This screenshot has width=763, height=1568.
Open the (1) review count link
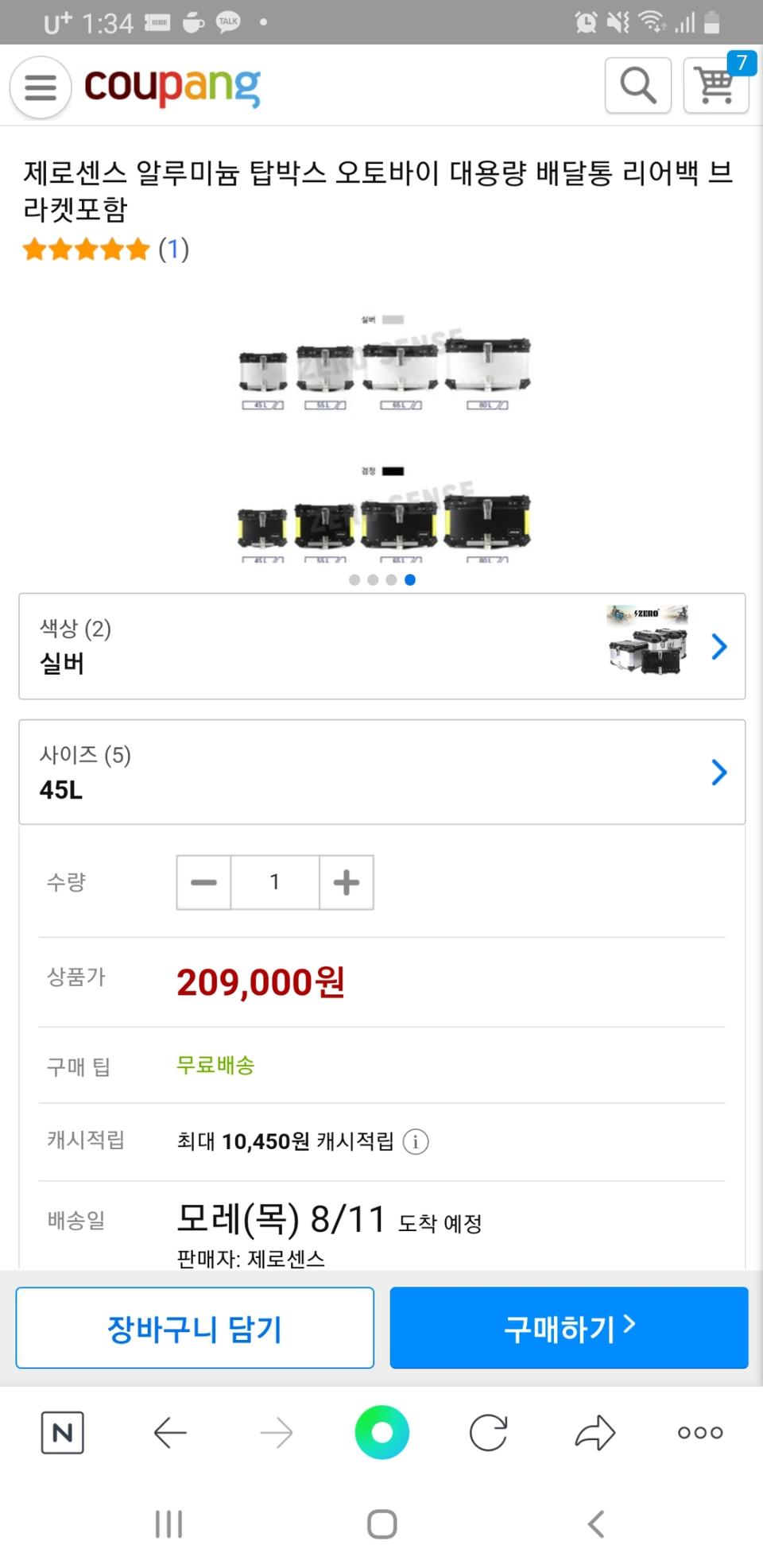pos(173,250)
